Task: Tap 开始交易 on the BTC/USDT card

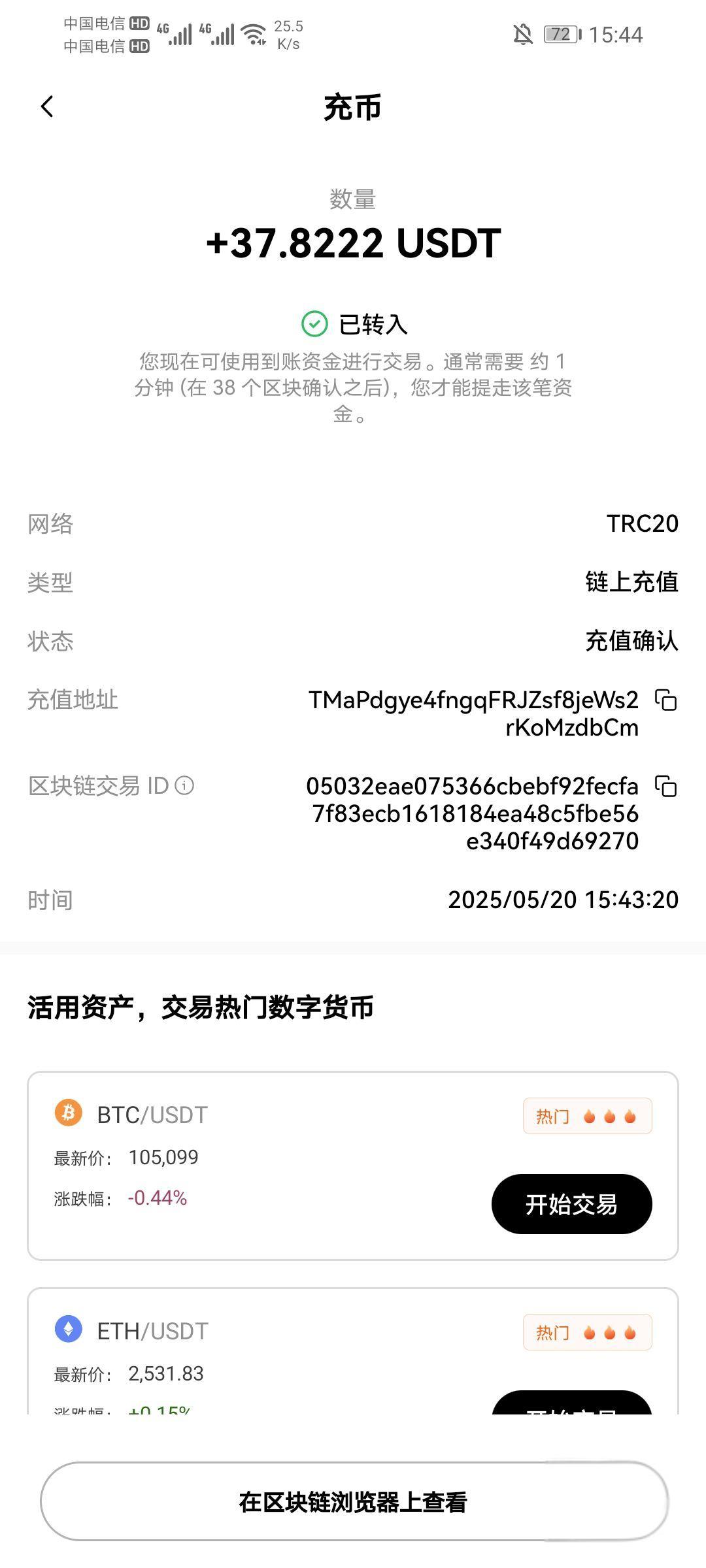Action: point(571,1204)
